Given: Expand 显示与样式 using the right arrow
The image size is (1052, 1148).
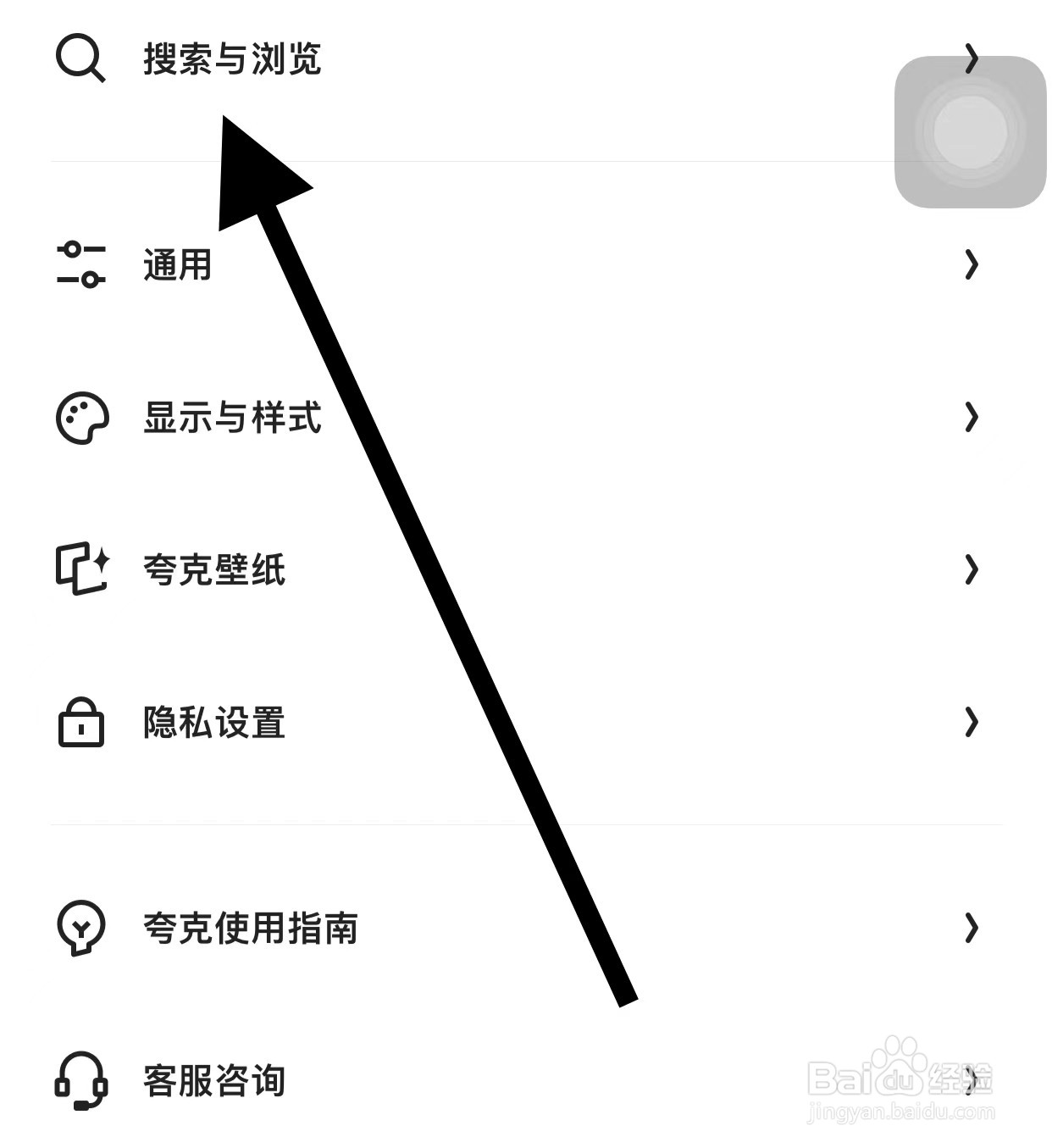Looking at the screenshot, I should tap(970, 418).
